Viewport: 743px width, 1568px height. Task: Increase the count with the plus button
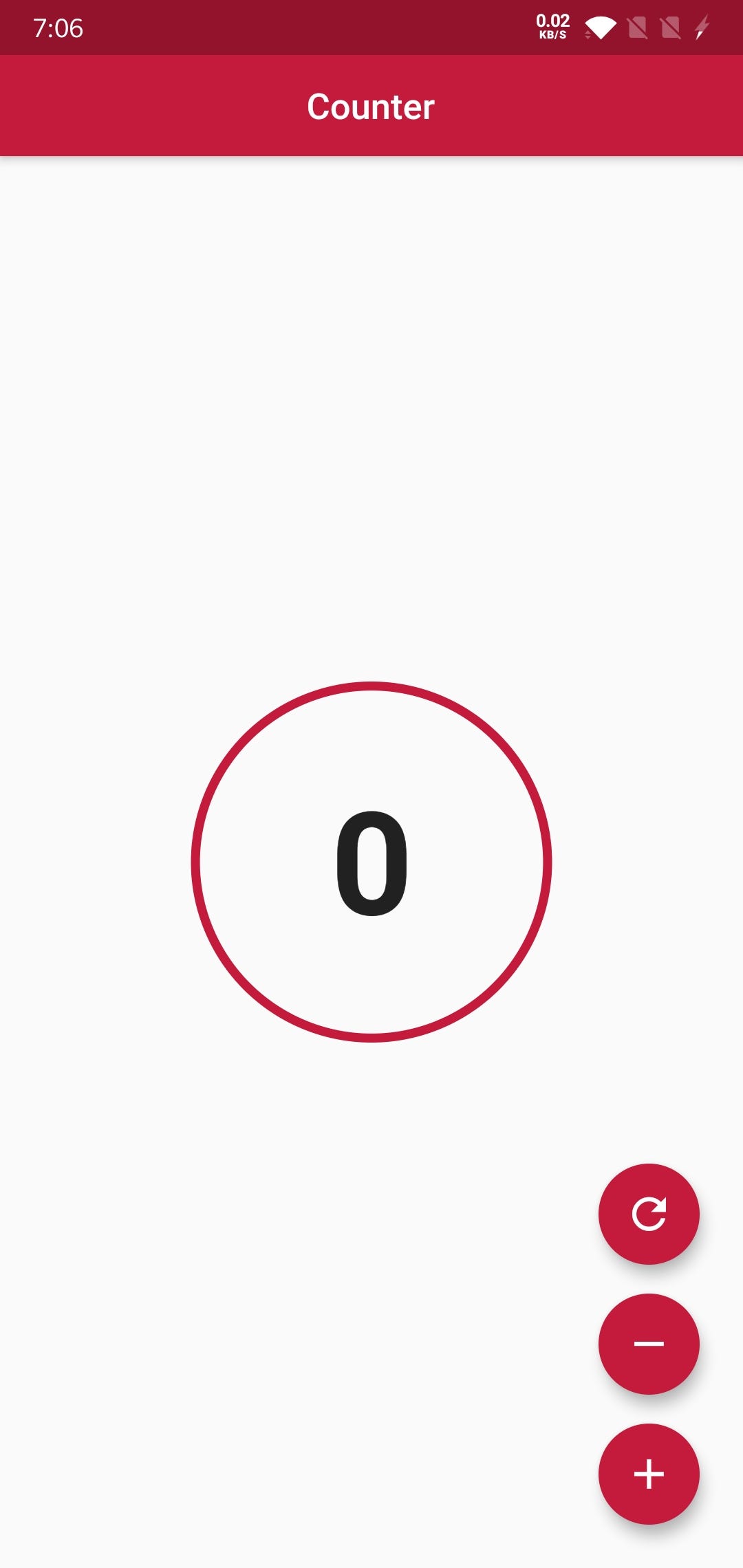(x=649, y=1474)
